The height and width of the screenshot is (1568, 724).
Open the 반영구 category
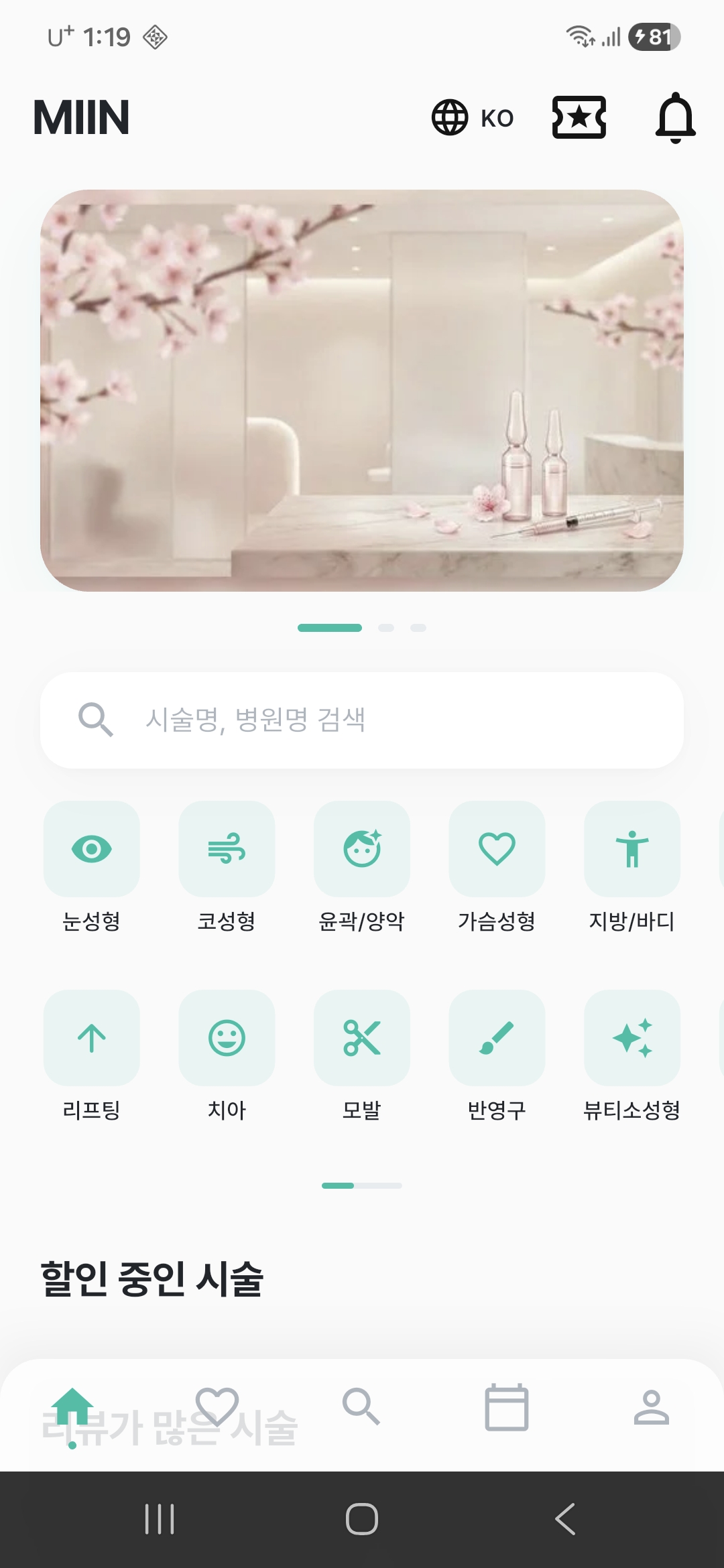coord(497,1039)
